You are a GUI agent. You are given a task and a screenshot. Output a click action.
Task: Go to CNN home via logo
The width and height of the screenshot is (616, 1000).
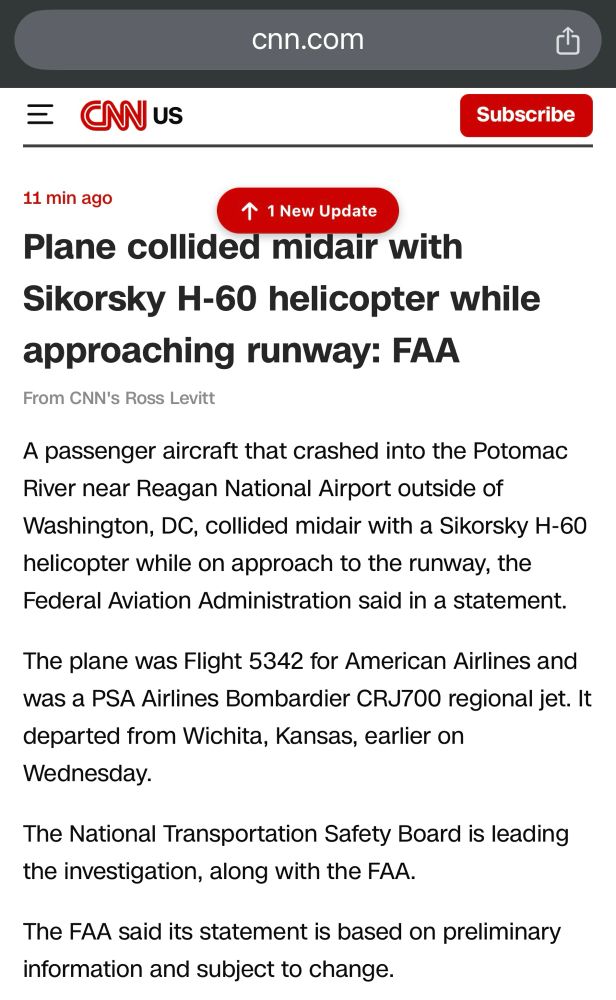click(x=113, y=116)
